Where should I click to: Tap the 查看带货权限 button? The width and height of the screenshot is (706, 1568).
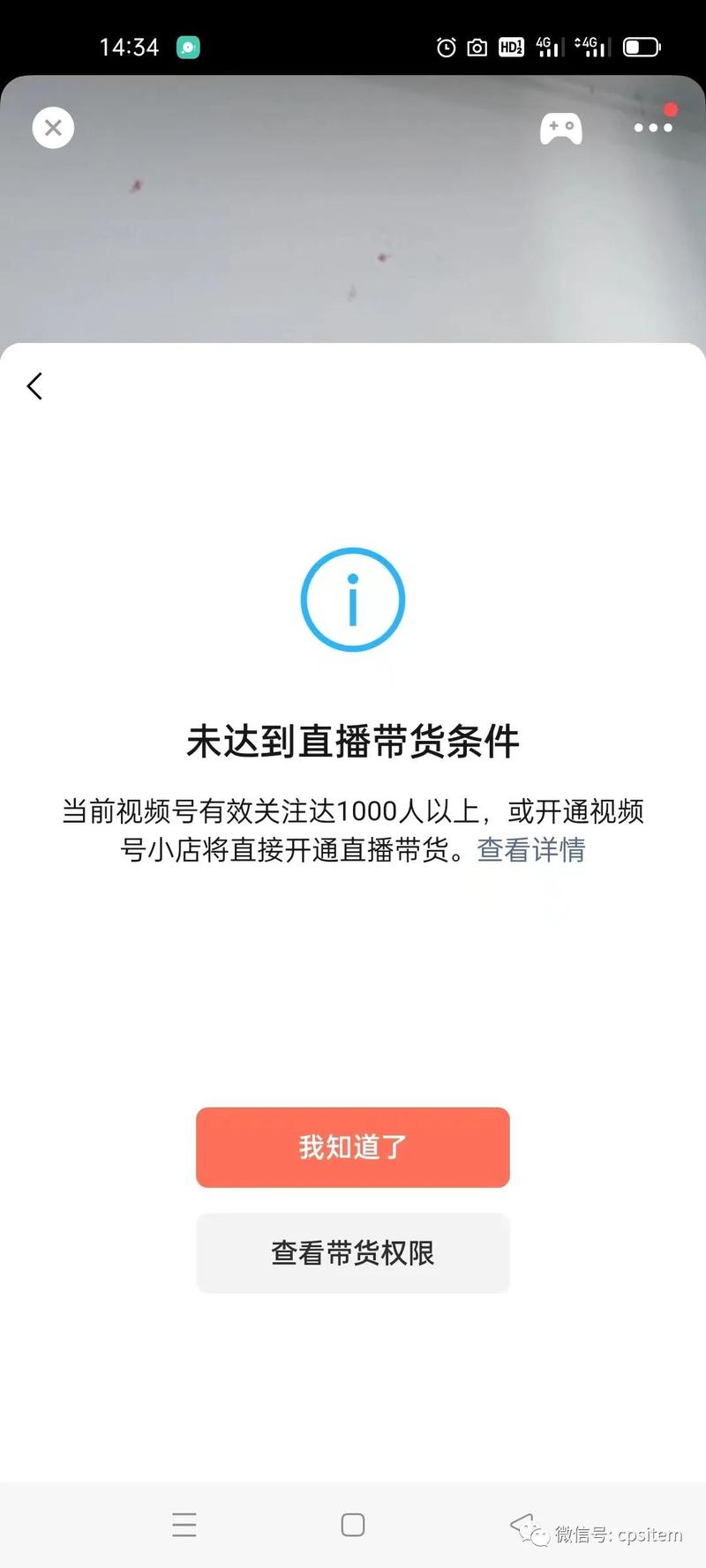point(353,1253)
